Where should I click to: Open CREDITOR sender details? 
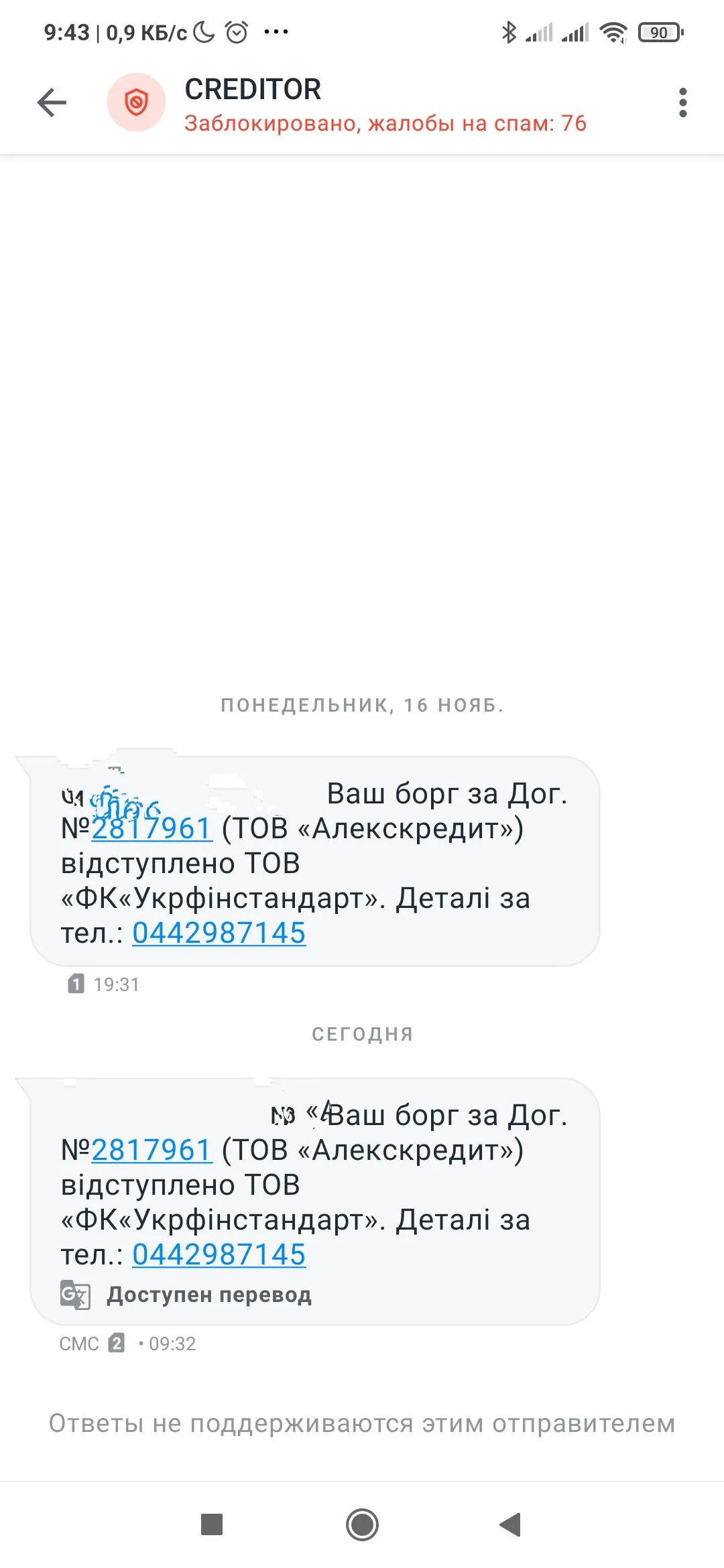tap(252, 90)
